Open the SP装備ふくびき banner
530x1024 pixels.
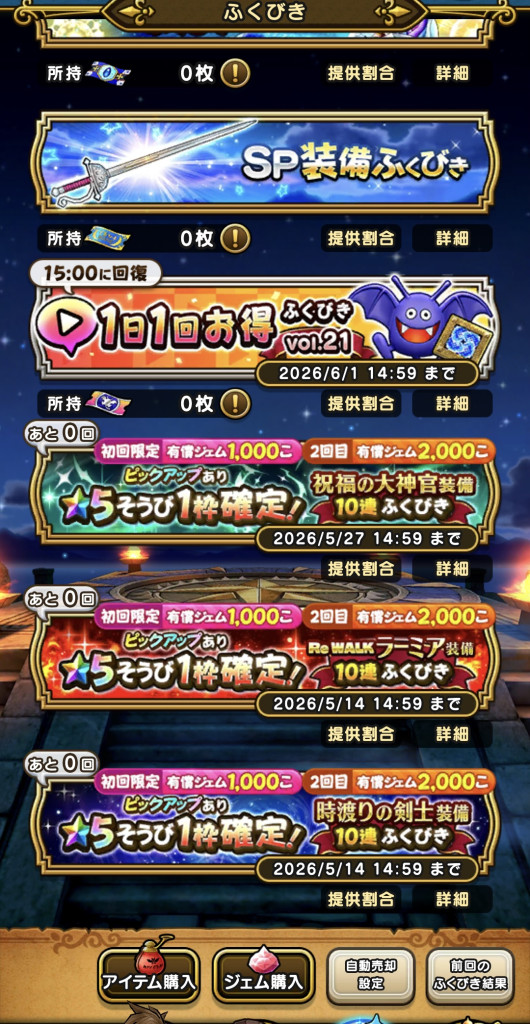(x=265, y=162)
